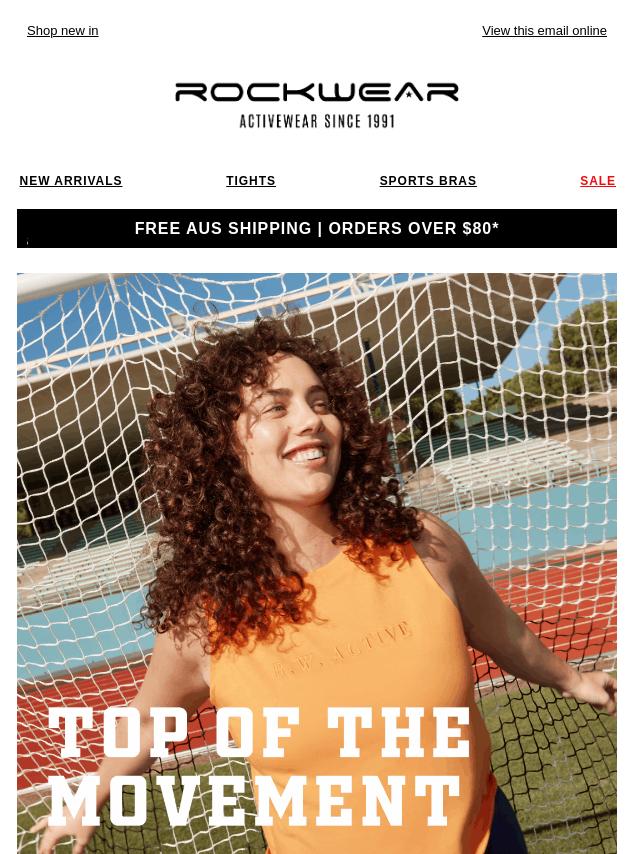Viewport: 640px width, 854px height.
Task: View this email online
Action: click(544, 31)
